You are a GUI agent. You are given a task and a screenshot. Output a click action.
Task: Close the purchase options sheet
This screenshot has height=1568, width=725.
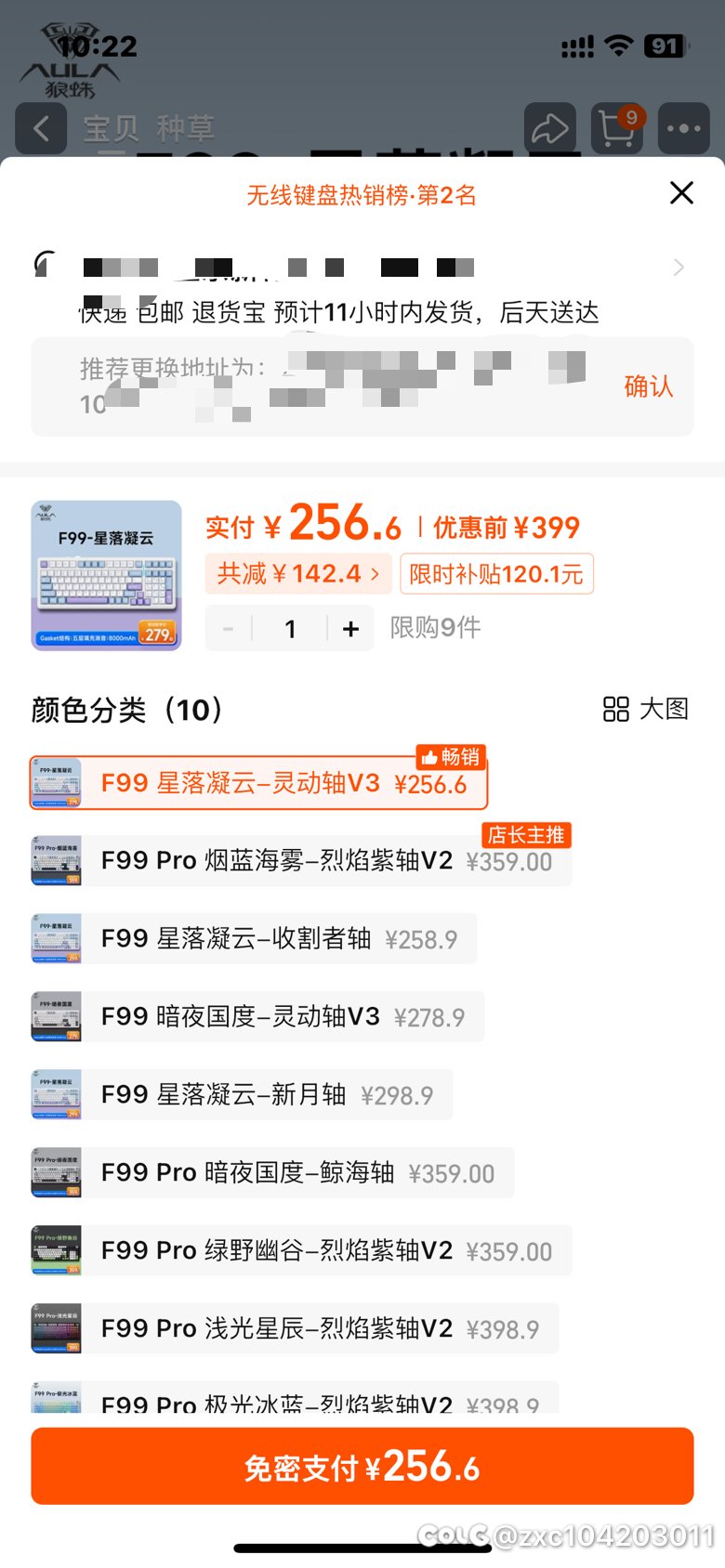click(x=681, y=193)
